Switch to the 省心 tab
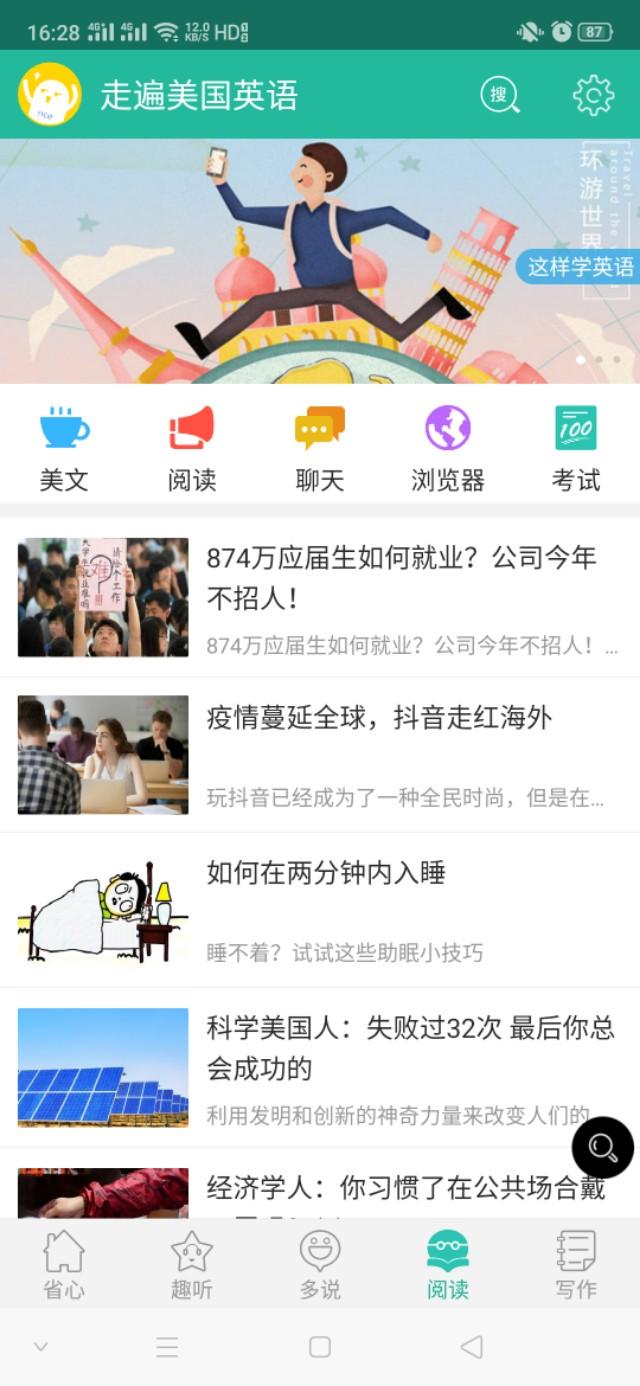 tap(64, 1264)
